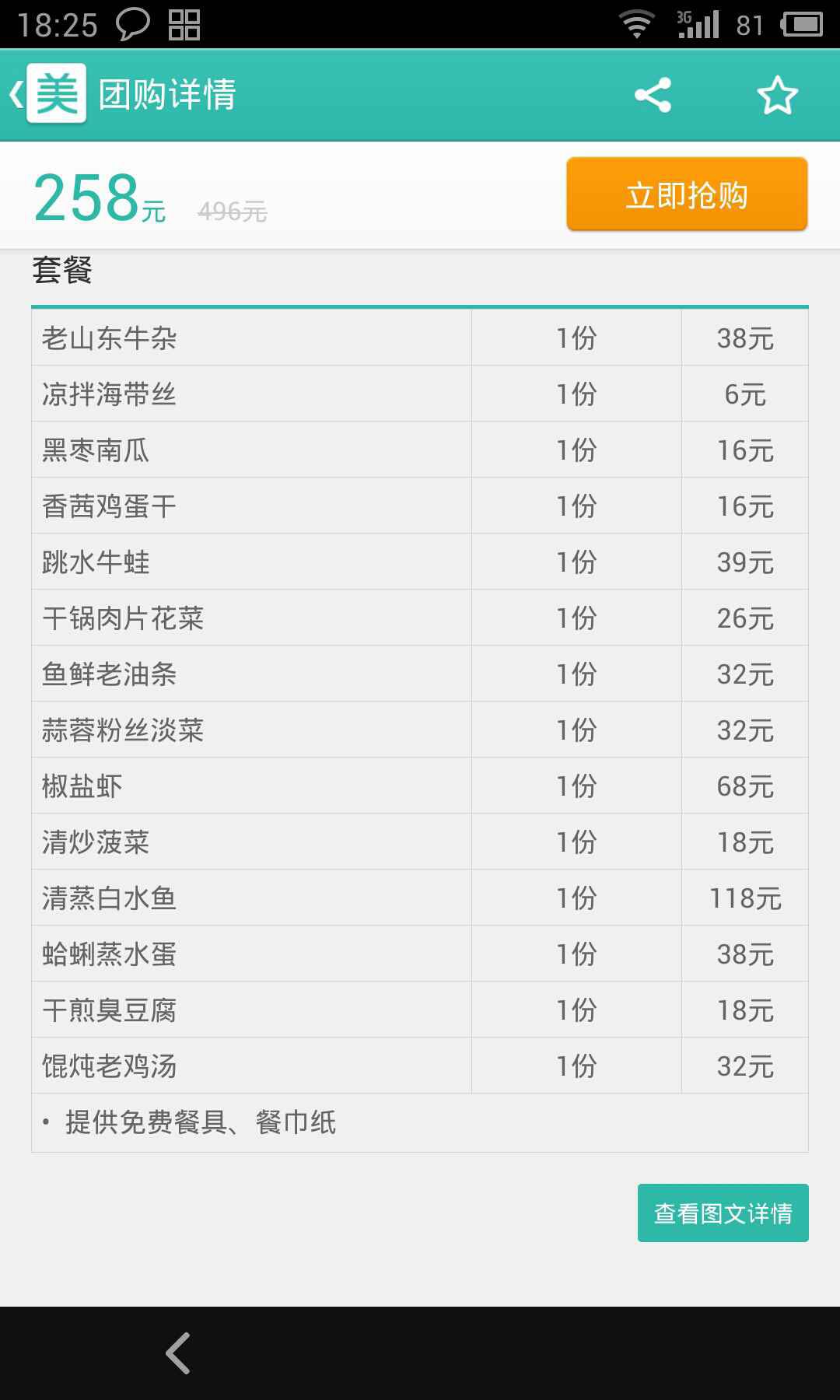Tap 立即抢购 to buy now
The width and height of the screenshot is (840, 1400).
click(687, 194)
